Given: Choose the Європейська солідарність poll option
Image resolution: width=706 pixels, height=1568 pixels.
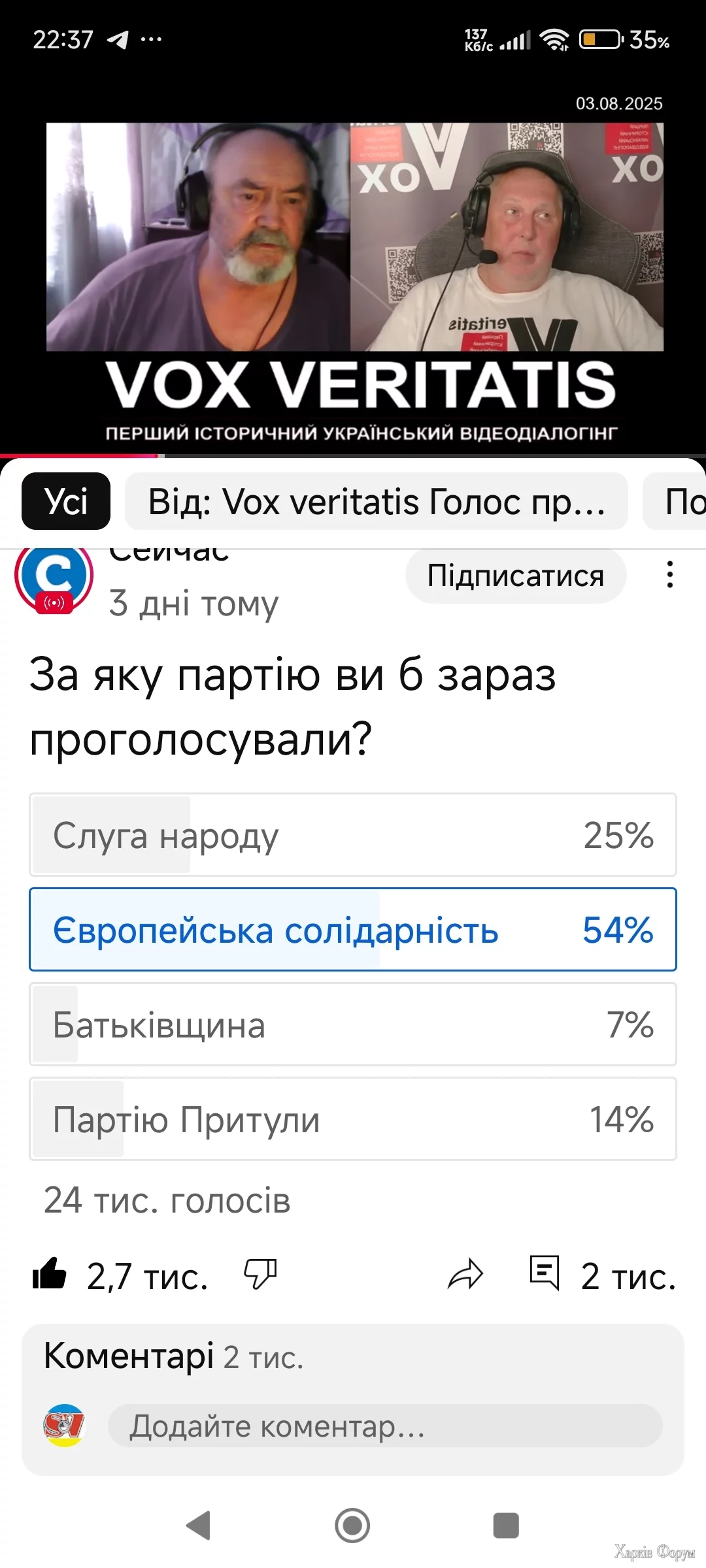Looking at the screenshot, I should [352, 930].
